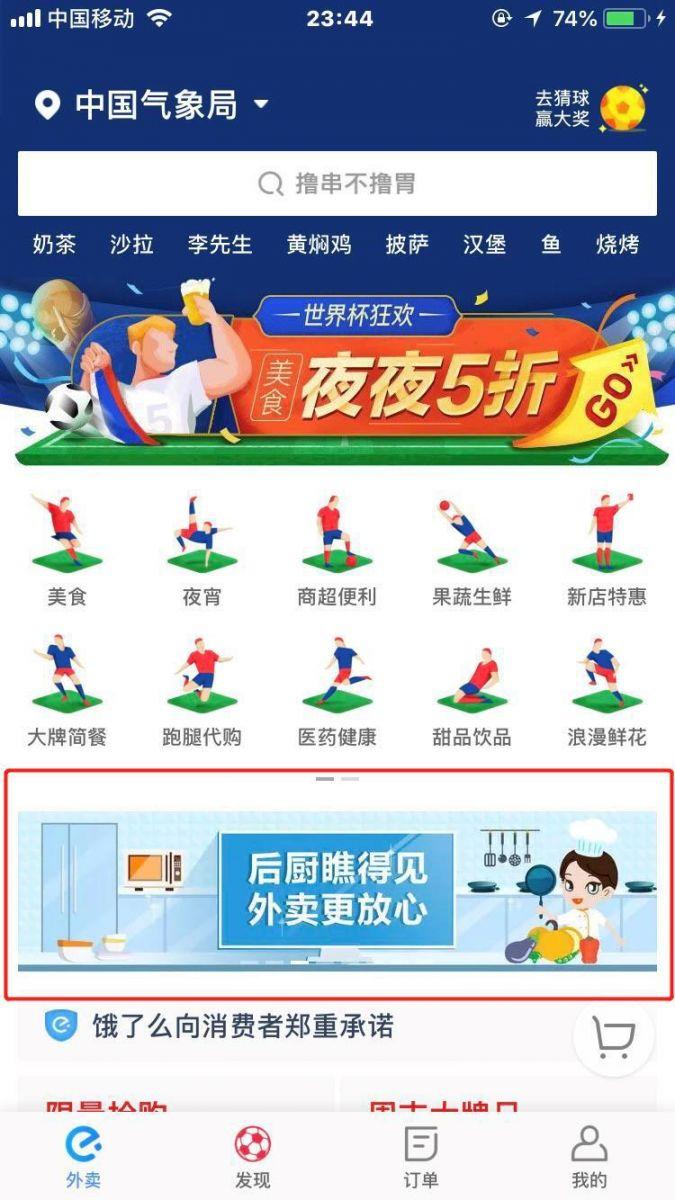The image size is (675, 1200).
Task: Open the 跑腿代购 service
Action: click(202, 690)
